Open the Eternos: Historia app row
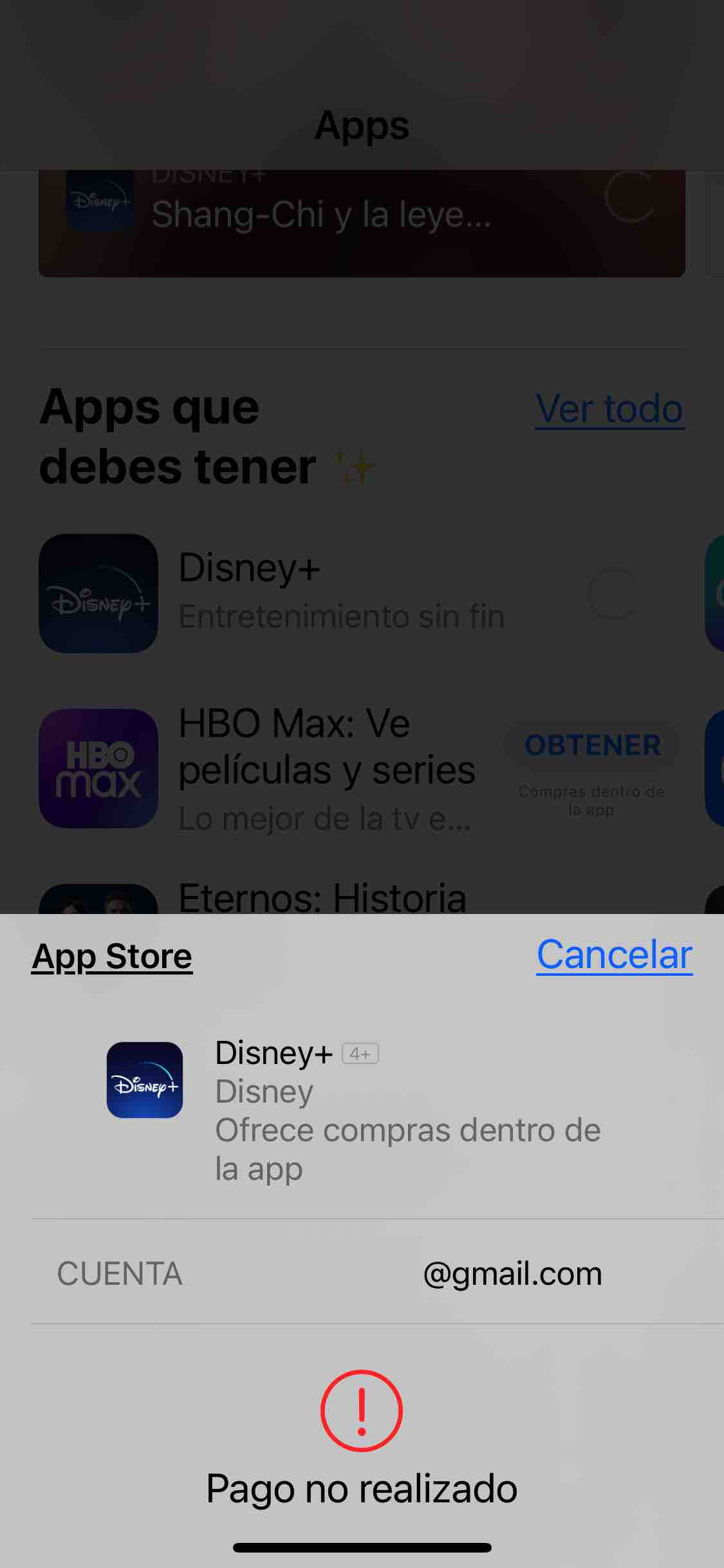 (x=322, y=898)
